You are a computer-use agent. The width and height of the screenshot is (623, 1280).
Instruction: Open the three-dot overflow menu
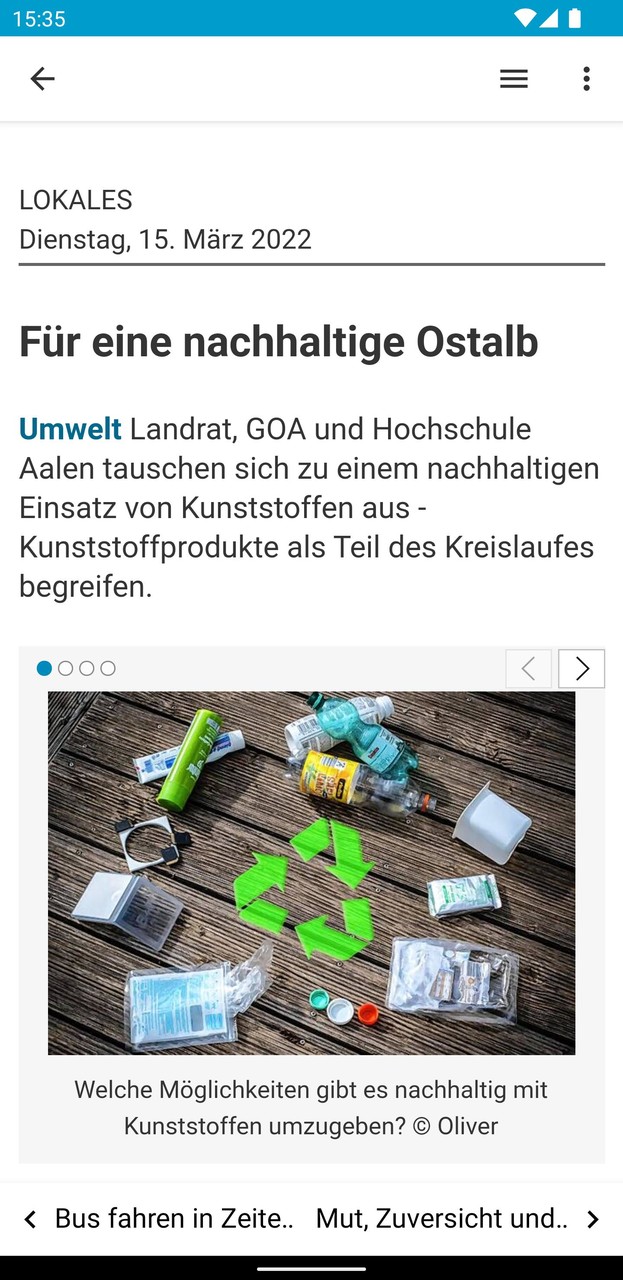[x=586, y=79]
